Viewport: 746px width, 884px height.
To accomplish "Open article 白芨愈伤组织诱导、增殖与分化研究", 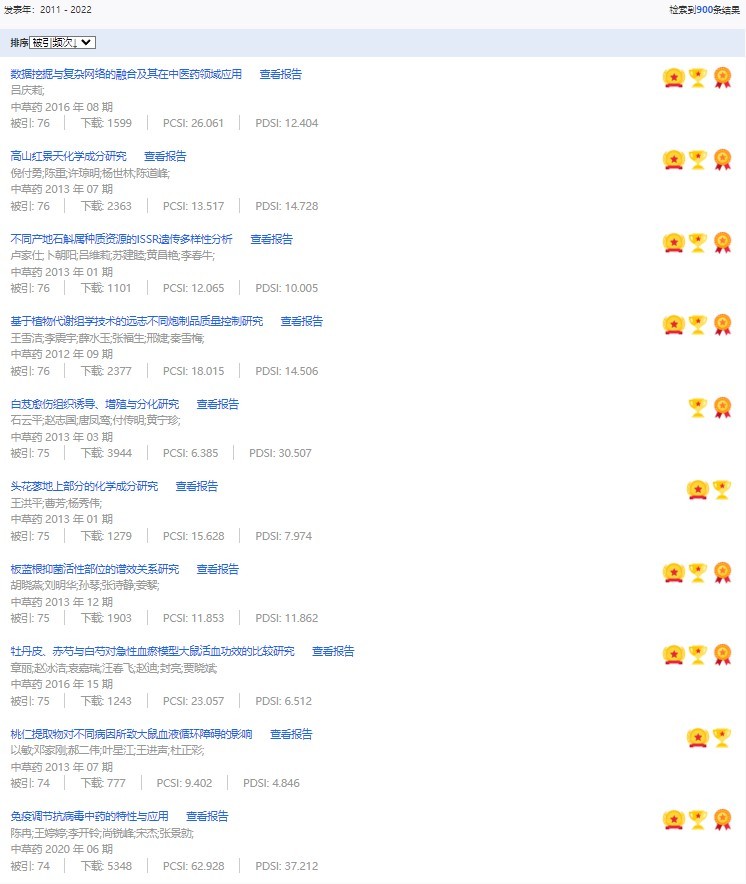I will click(x=94, y=404).
